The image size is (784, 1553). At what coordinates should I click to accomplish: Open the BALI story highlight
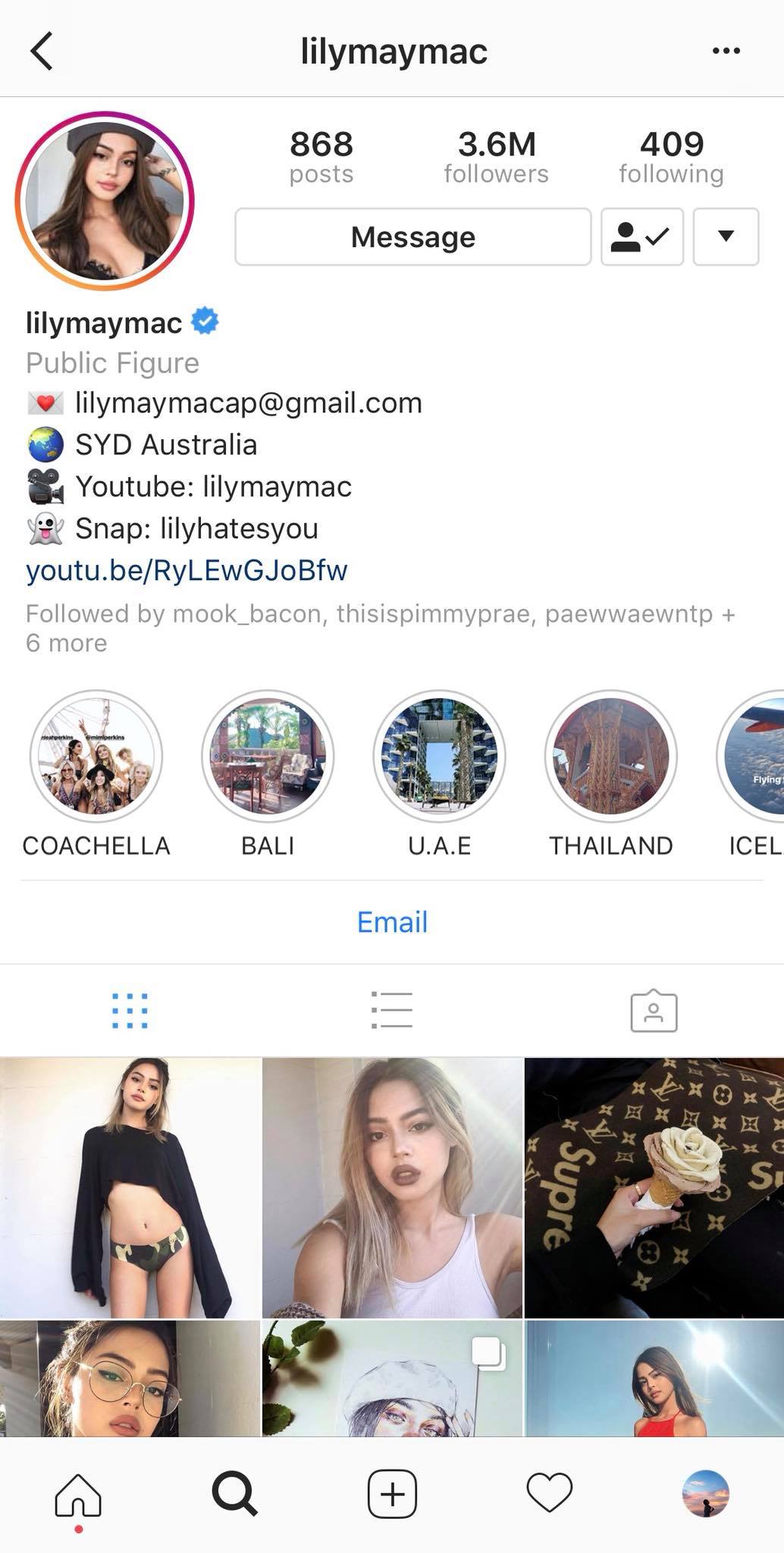coord(268,756)
